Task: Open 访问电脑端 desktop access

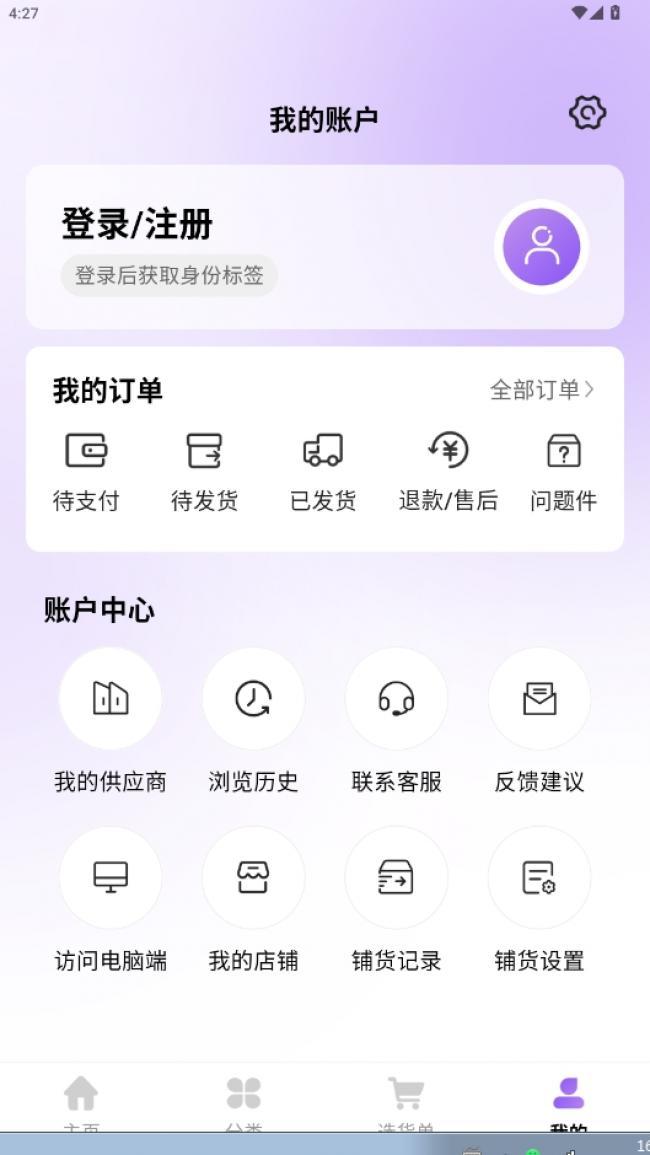Action: click(111, 899)
